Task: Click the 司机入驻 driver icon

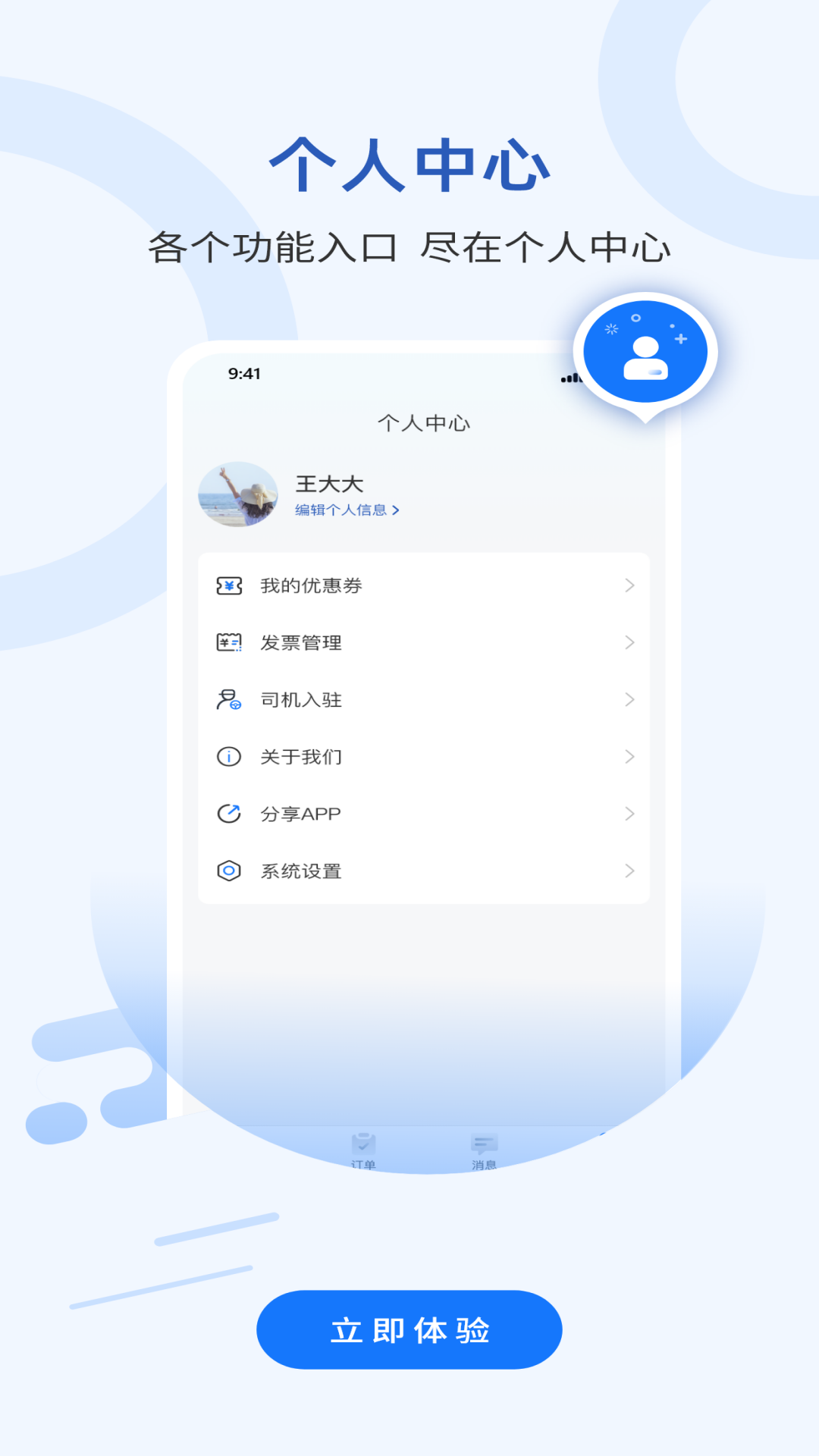Action: [228, 699]
